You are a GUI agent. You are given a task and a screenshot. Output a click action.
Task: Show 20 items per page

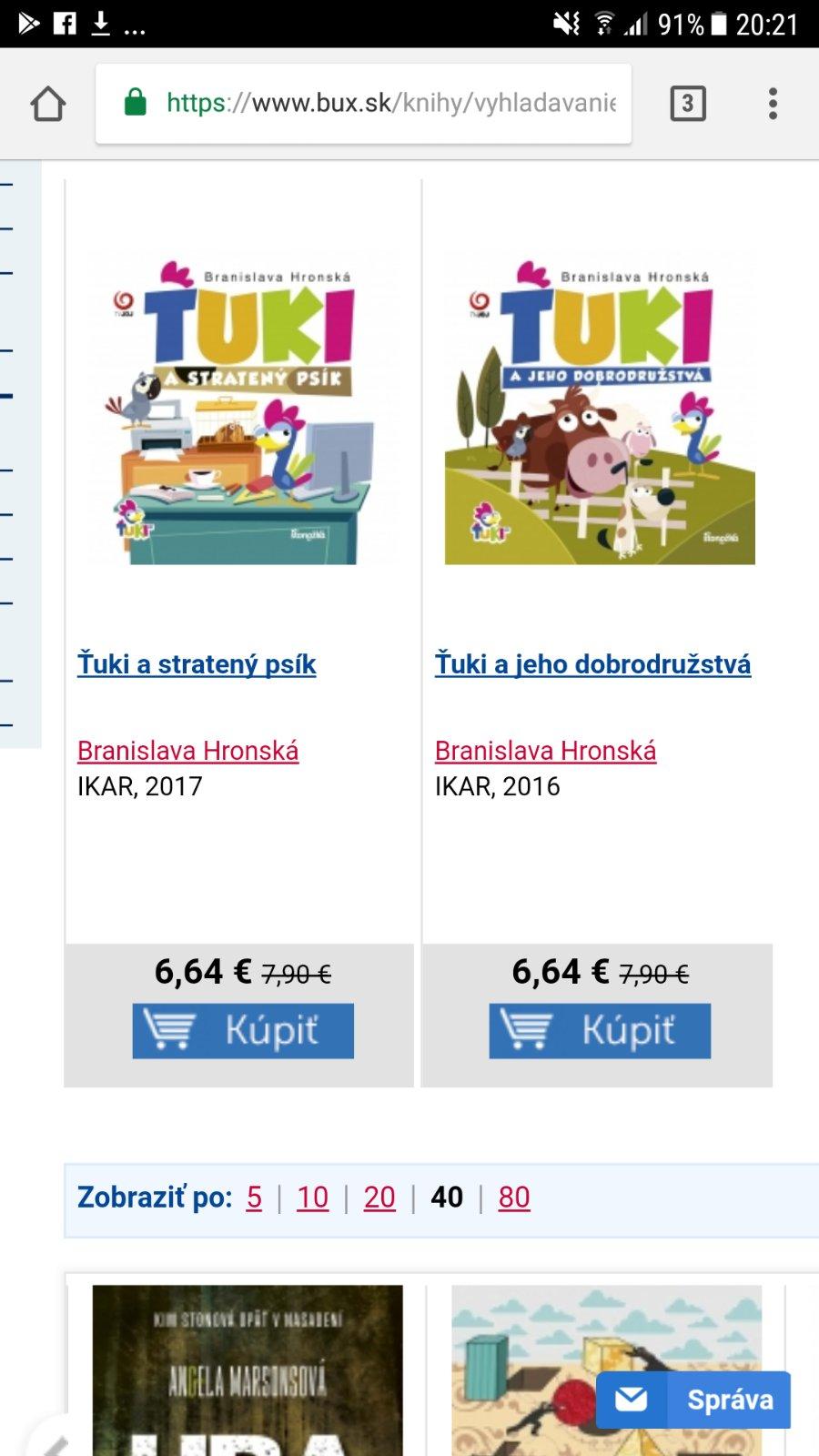pyautogui.click(x=379, y=1198)
